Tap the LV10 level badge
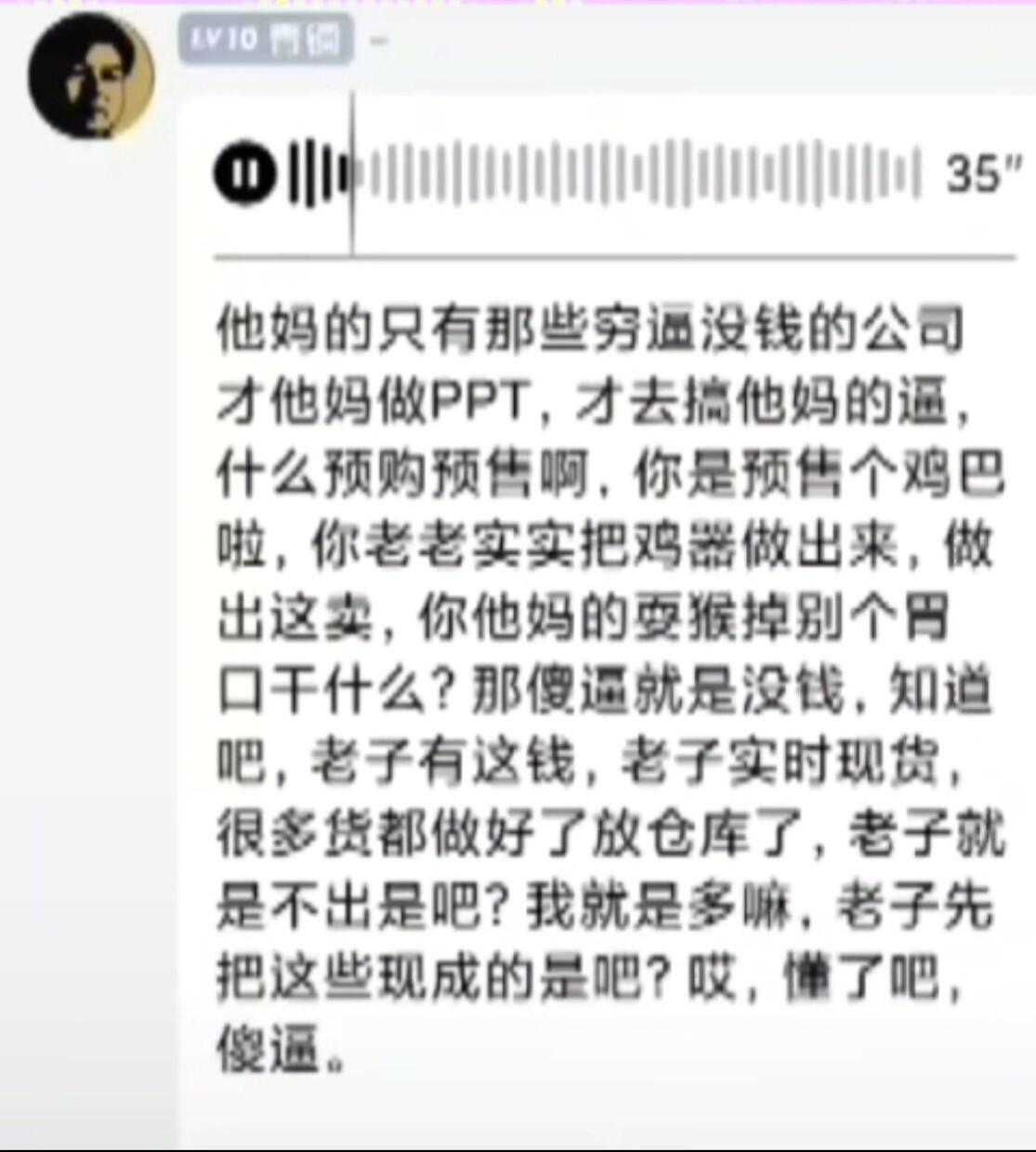 point(266,40)
